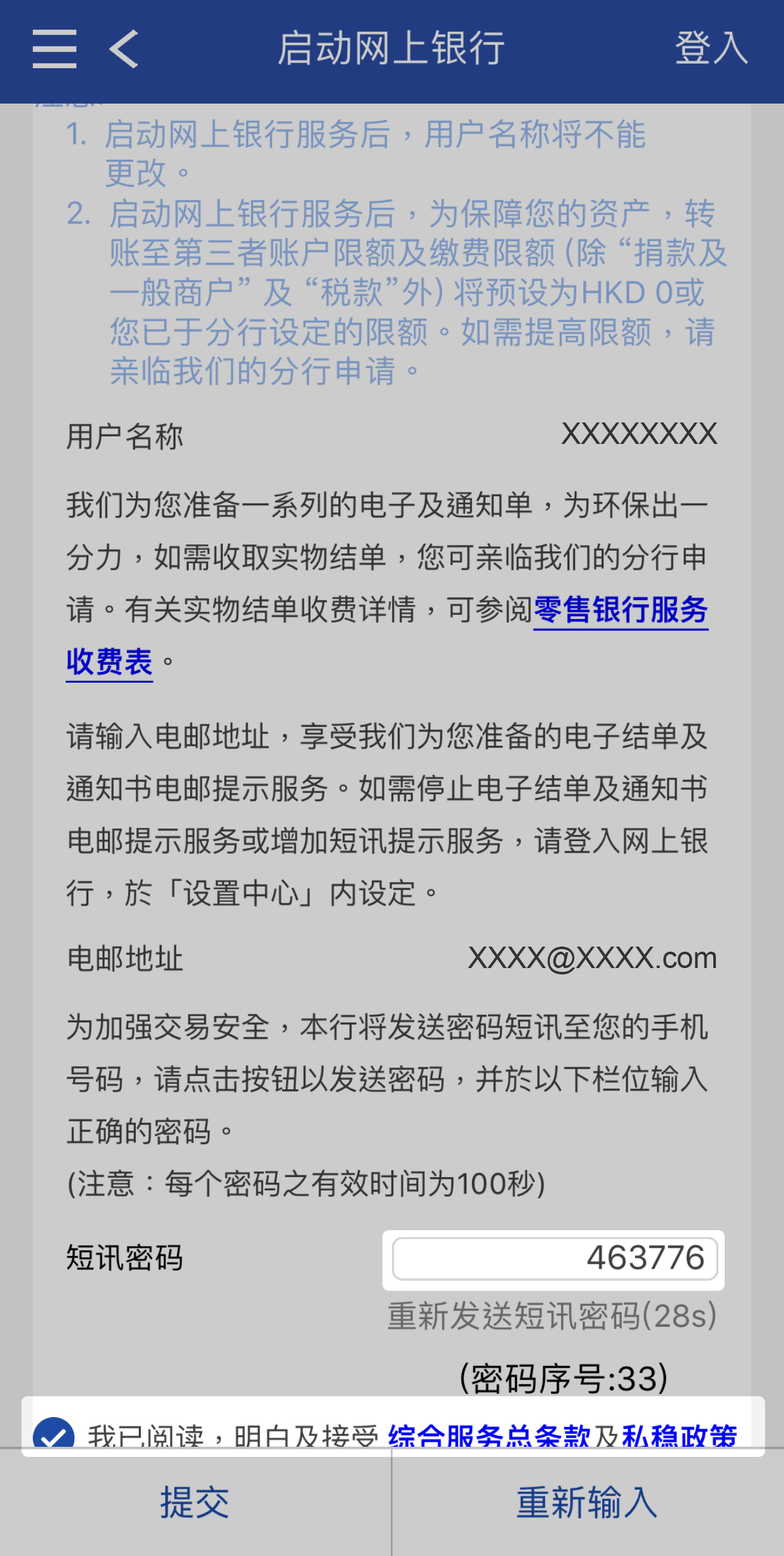Open the 零售银行服务收费表 link
Viewport: 784px width, 1556px height.
tap(620, 611)
